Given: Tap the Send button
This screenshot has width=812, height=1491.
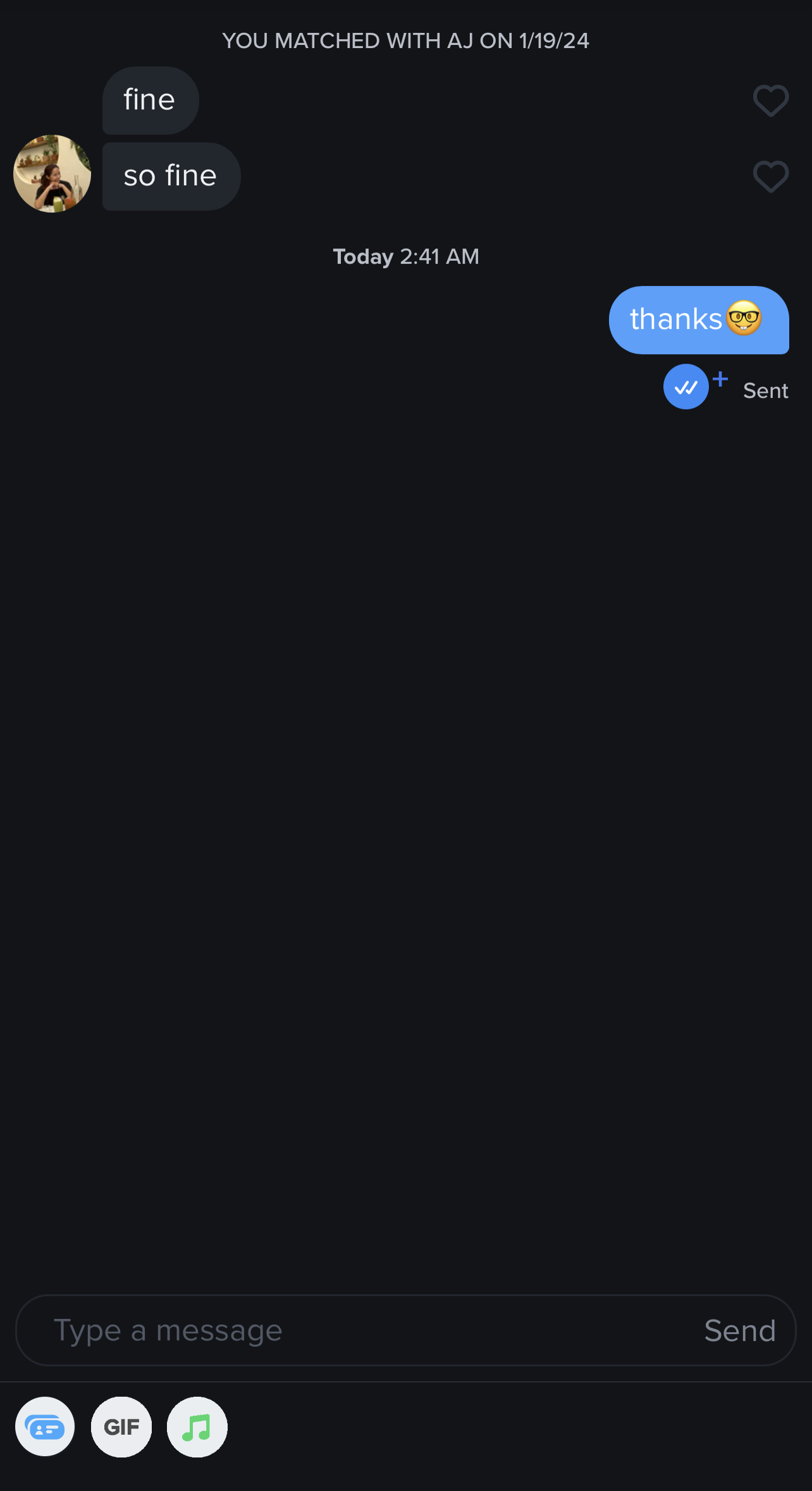Looking at the screenshot, I should (740, 1330).
